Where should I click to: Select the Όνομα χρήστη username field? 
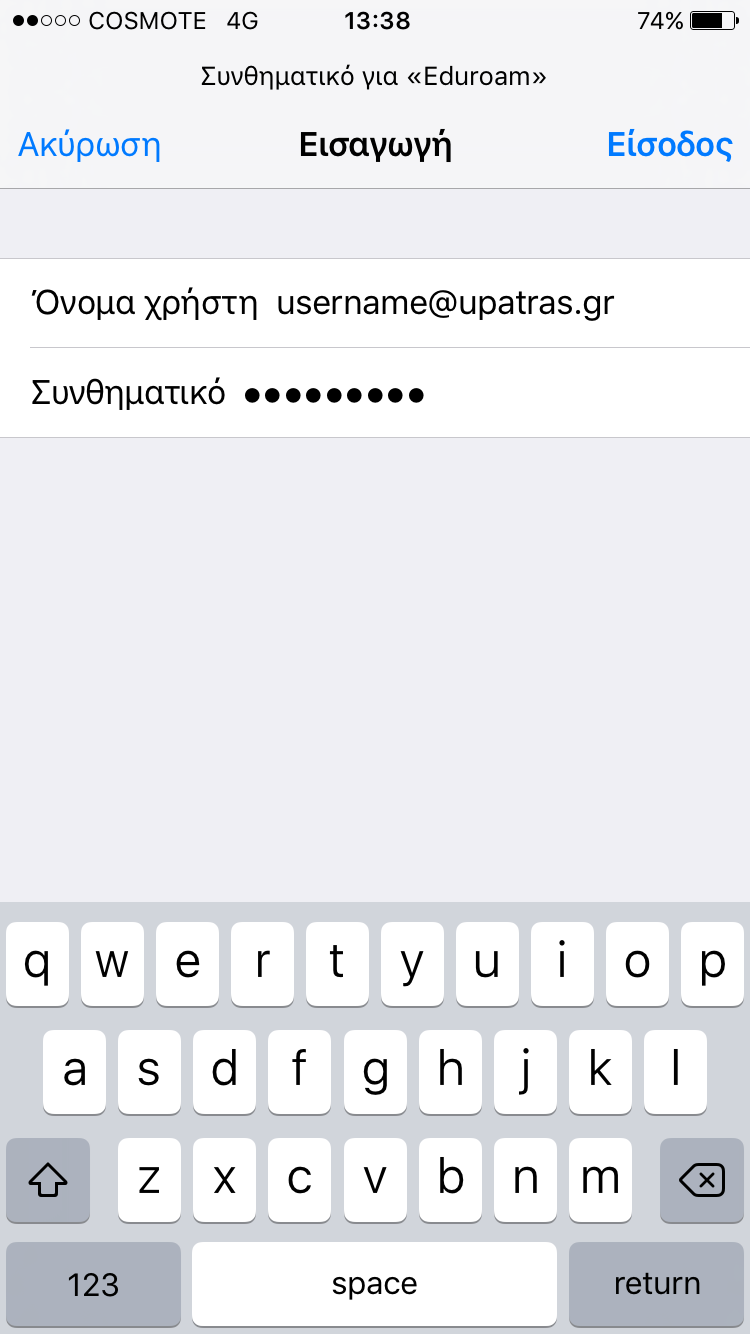click(375, 303)
